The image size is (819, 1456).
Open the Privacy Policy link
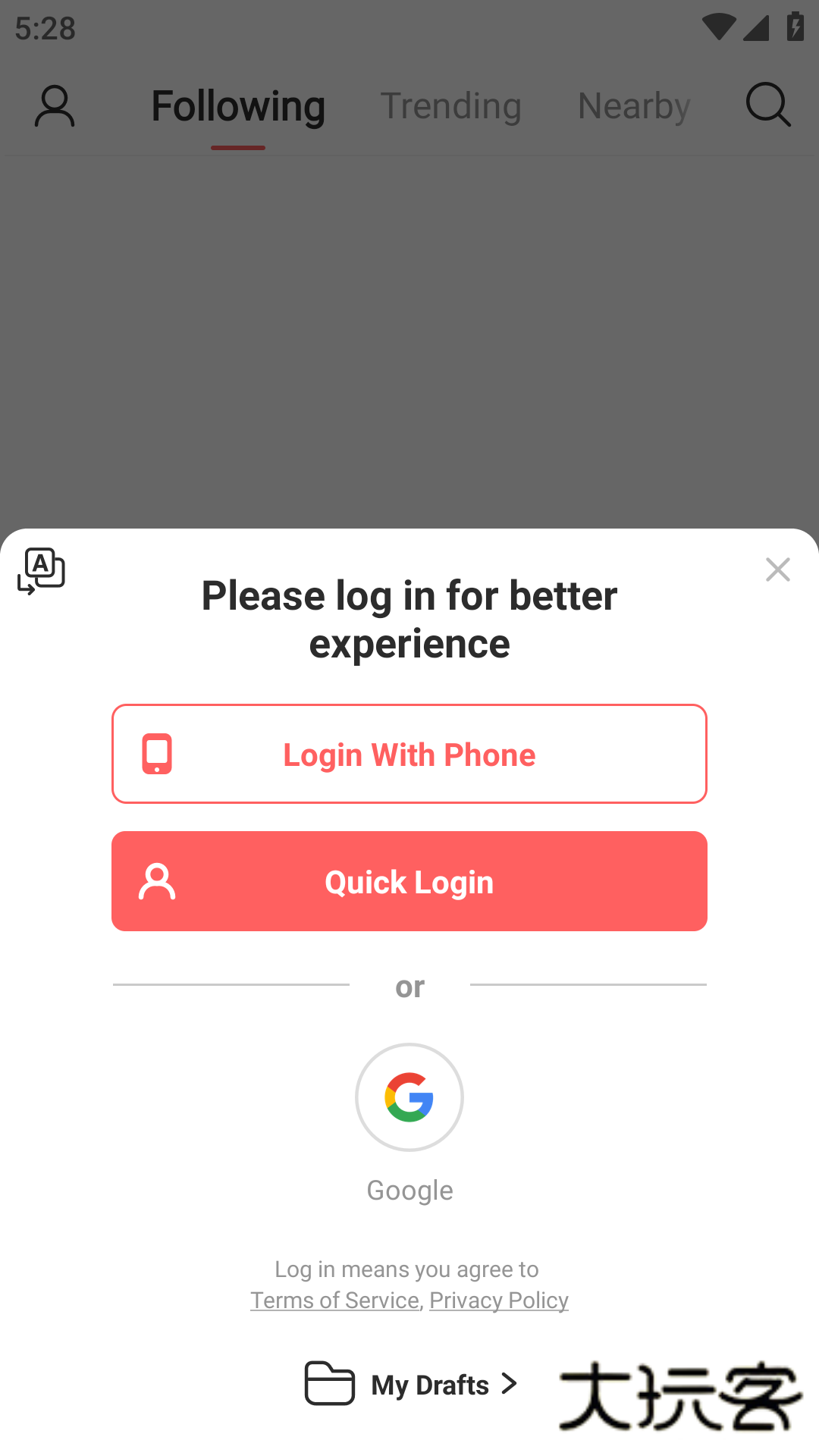(x=499, y=1300)
